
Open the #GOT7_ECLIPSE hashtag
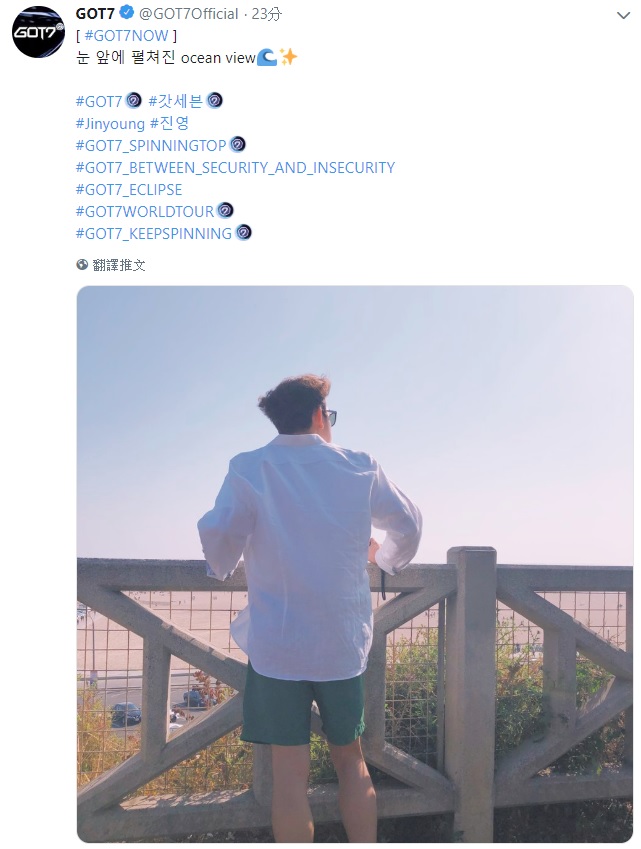tap(129, 189)
